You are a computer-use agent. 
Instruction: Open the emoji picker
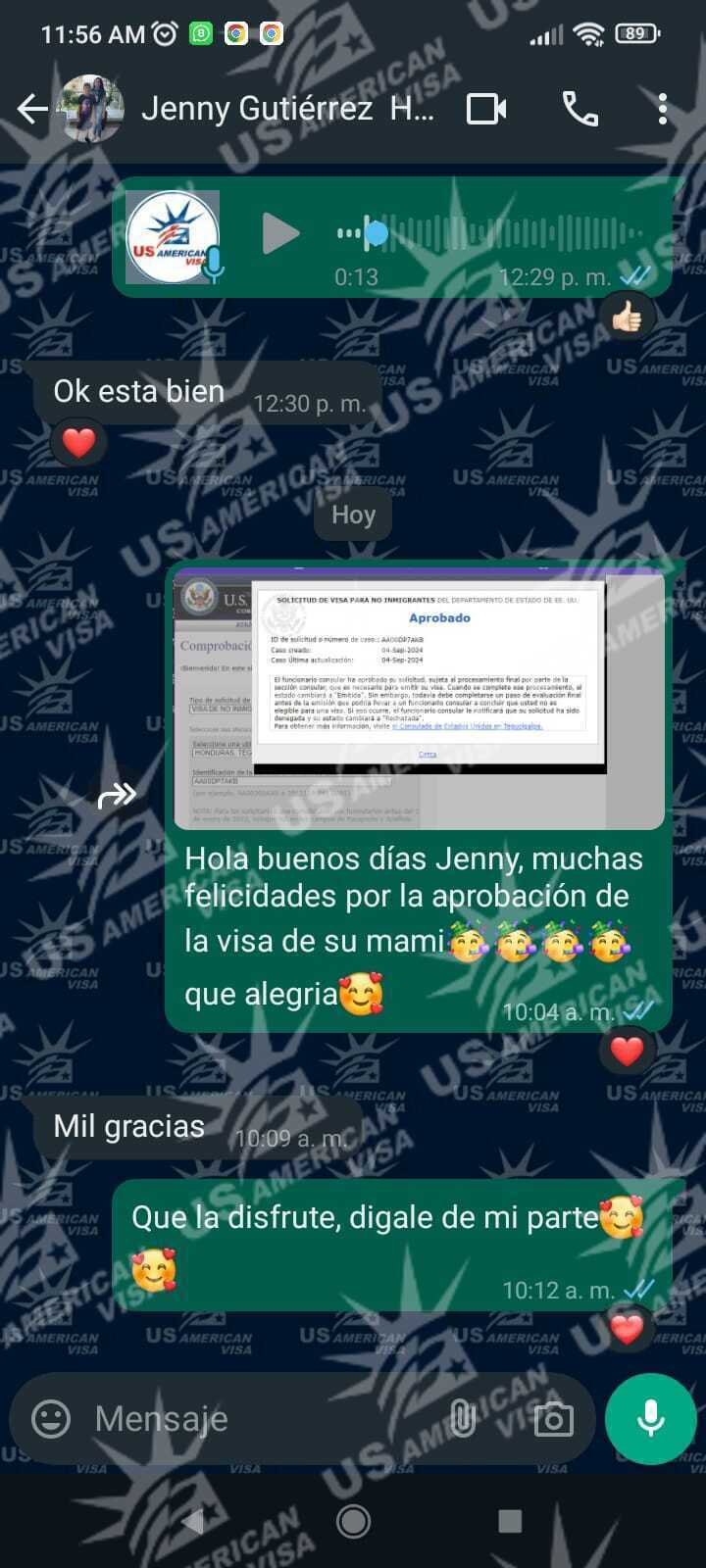pyautogui.click(x=51, y=1418)
